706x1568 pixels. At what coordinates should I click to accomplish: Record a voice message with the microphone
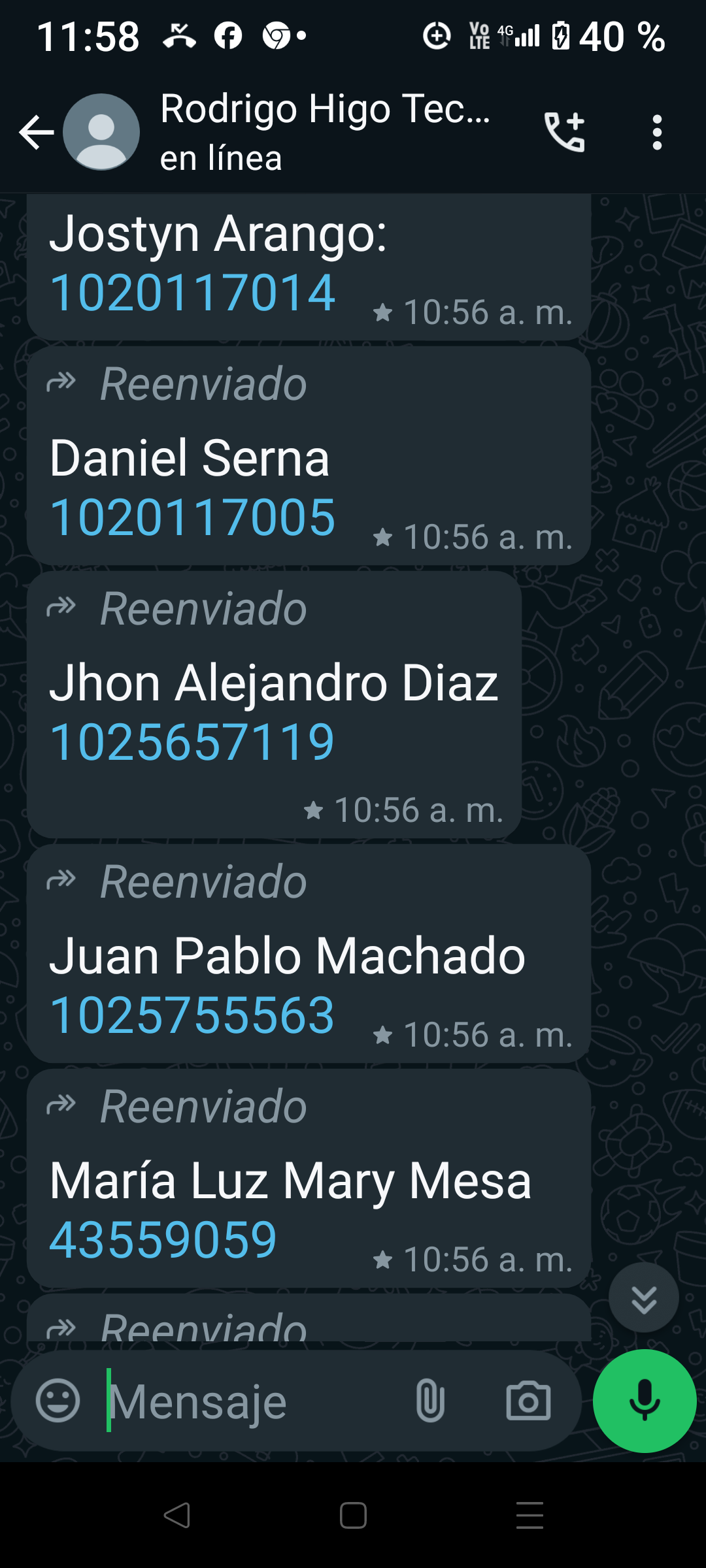(x=644, y=1401)
